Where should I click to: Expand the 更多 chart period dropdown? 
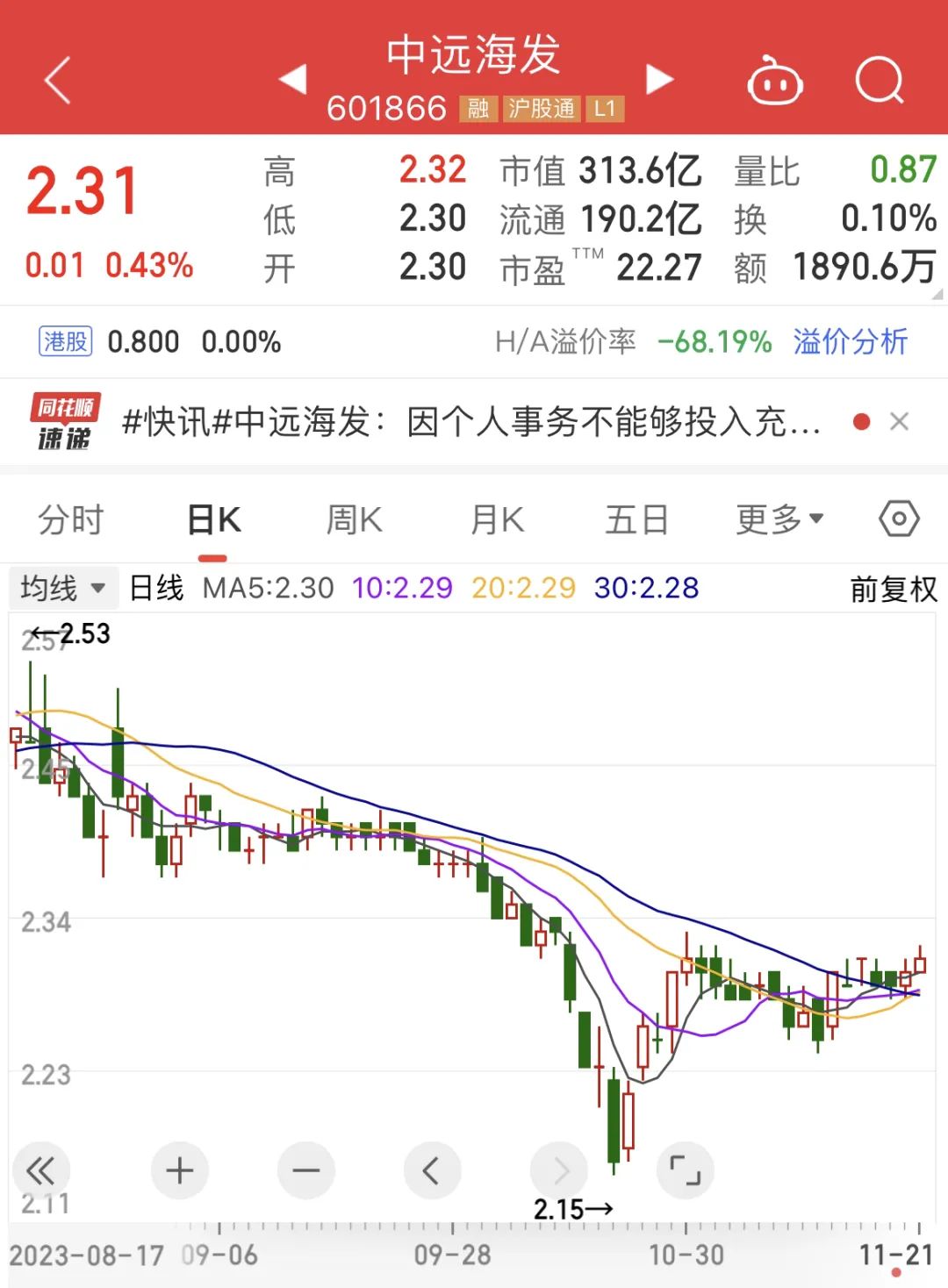[x=779, y=519]
